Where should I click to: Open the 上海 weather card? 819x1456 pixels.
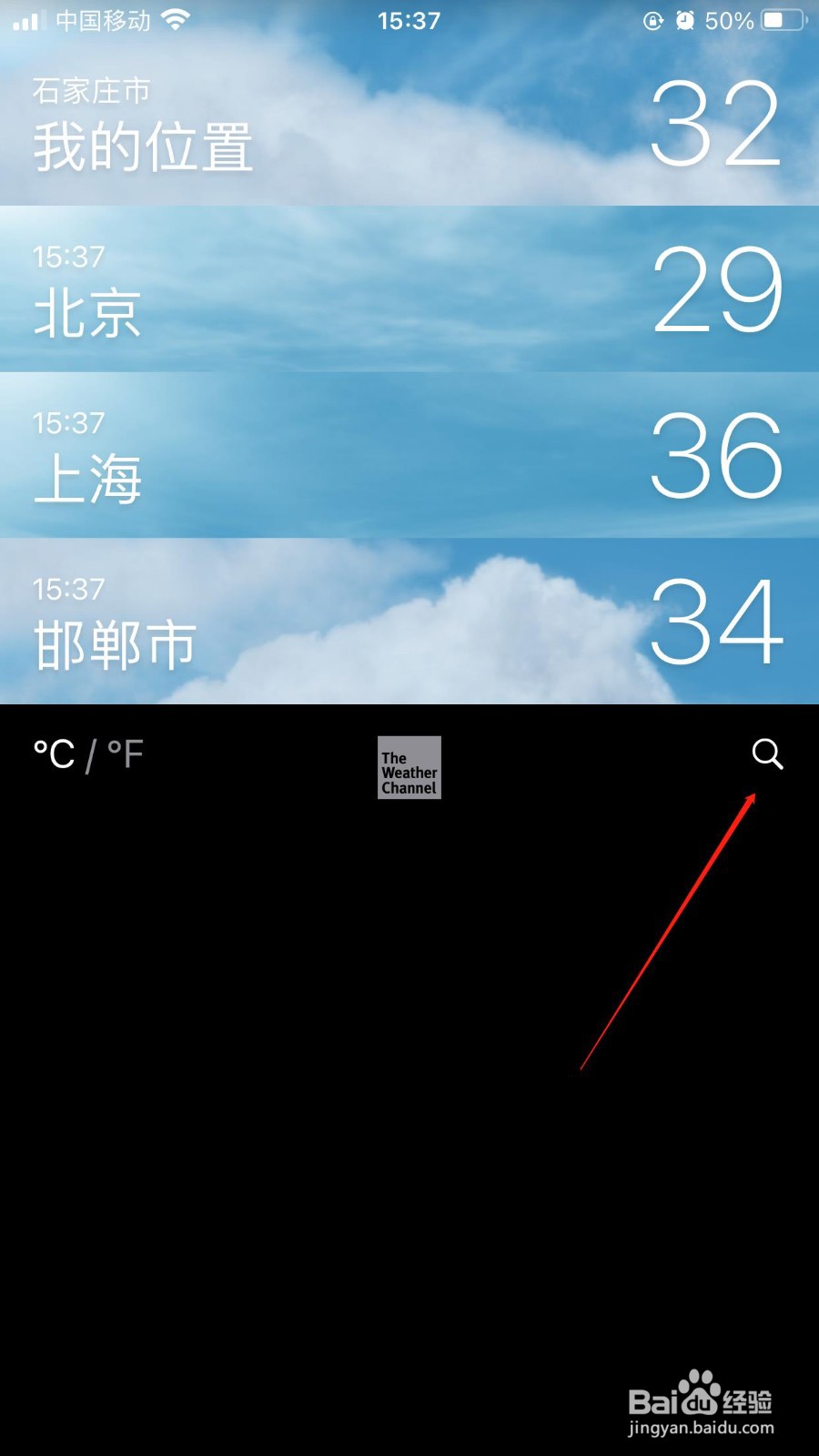[409, 455]
